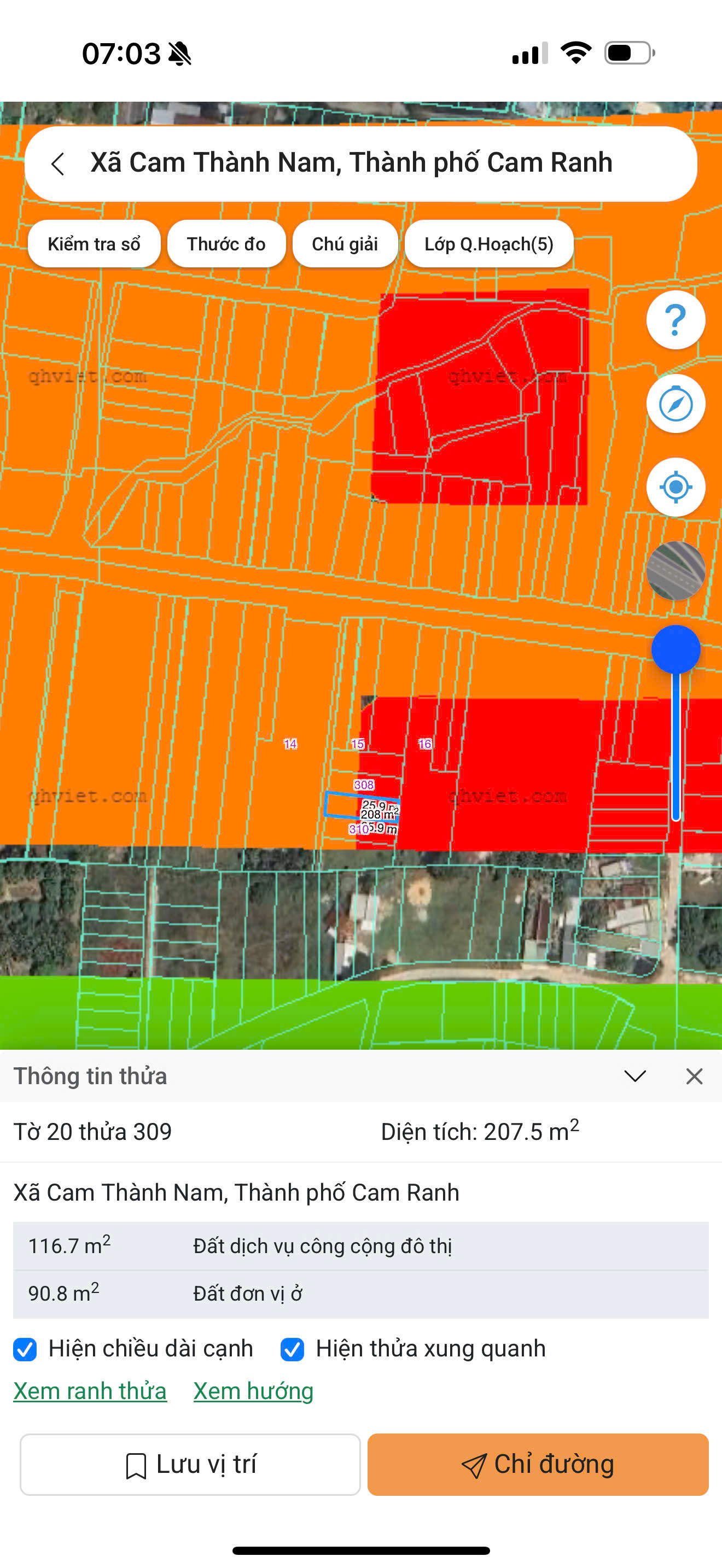Image resolution: width=722 pixels, height=1568 pixels.
Task: Save location with Lưu vị trí
Action: coord(190,1465)
